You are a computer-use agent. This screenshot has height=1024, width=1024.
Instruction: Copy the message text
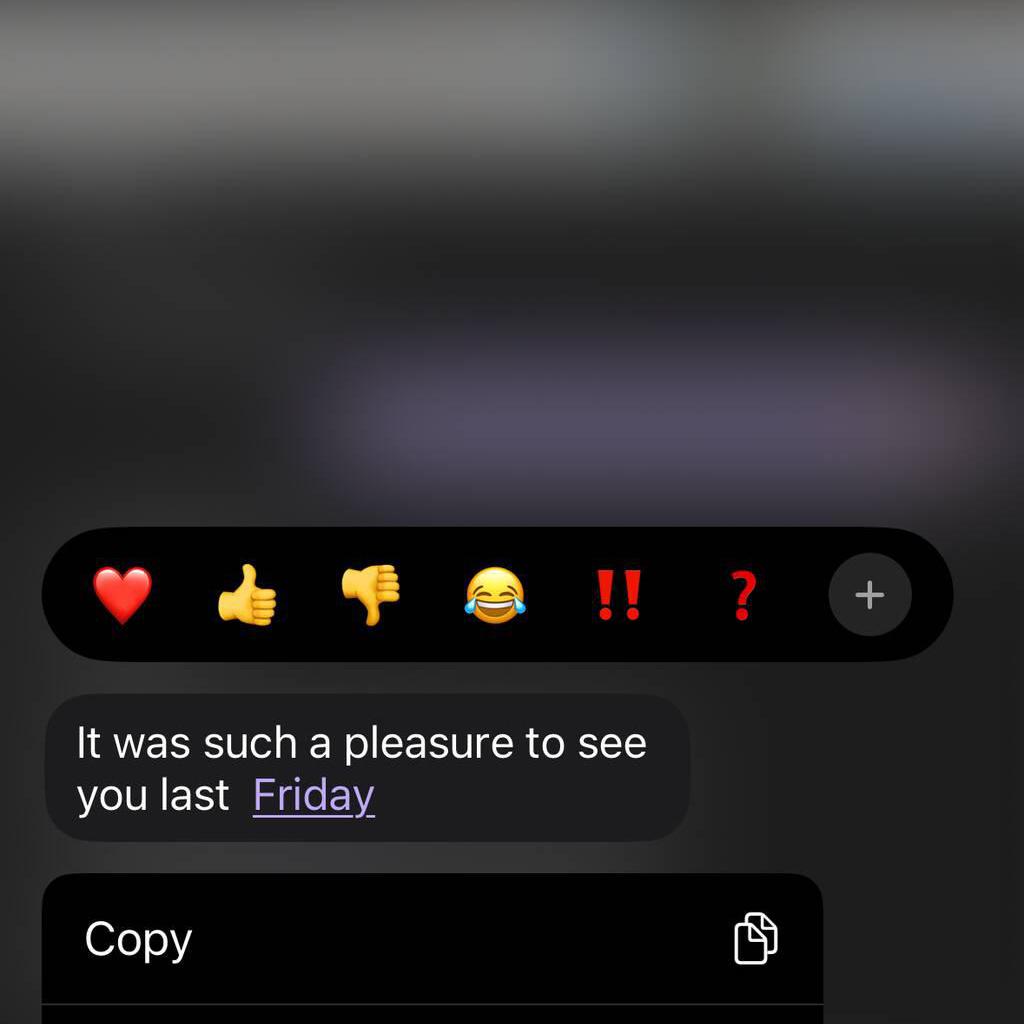click(432, 939)
